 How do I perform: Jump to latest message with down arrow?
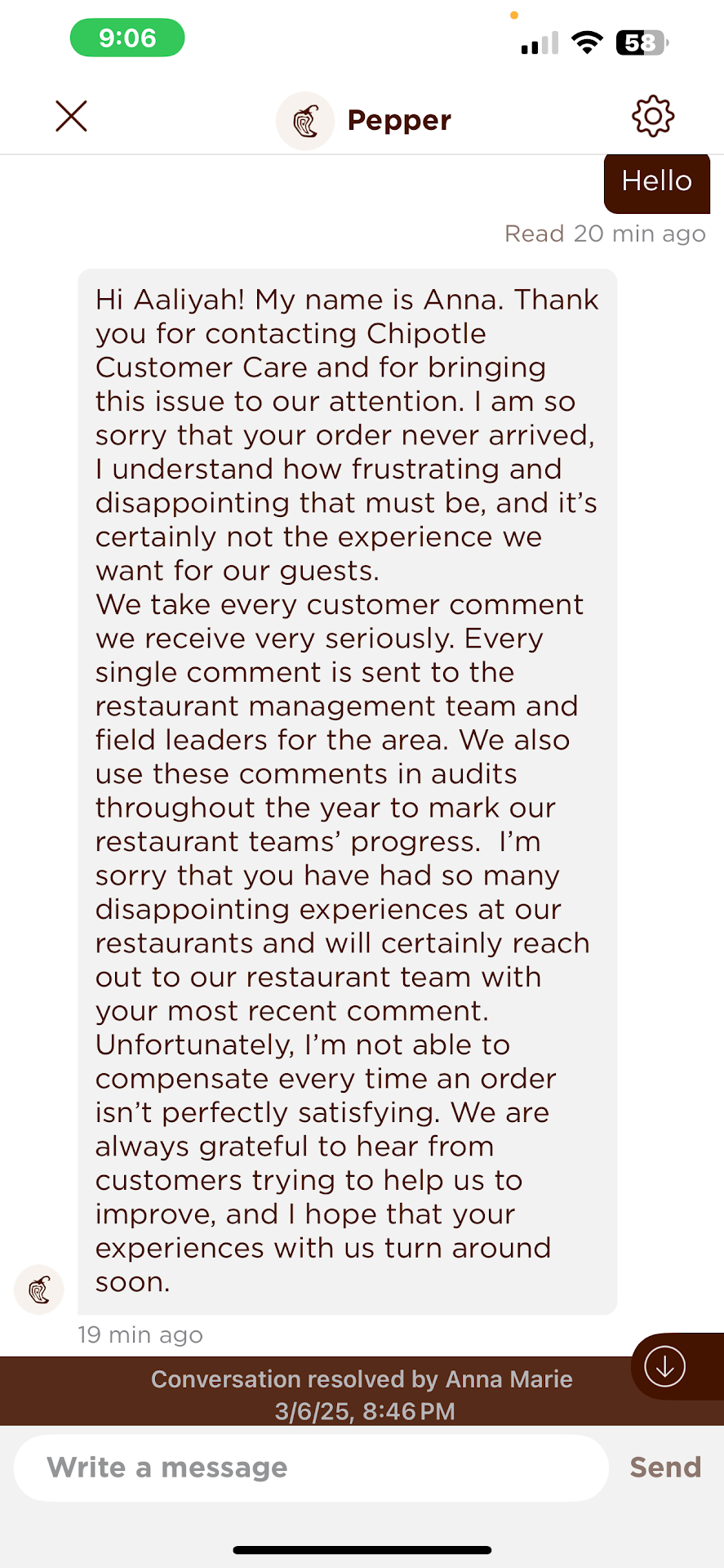pyautogui.click(x=665, y=1366)
